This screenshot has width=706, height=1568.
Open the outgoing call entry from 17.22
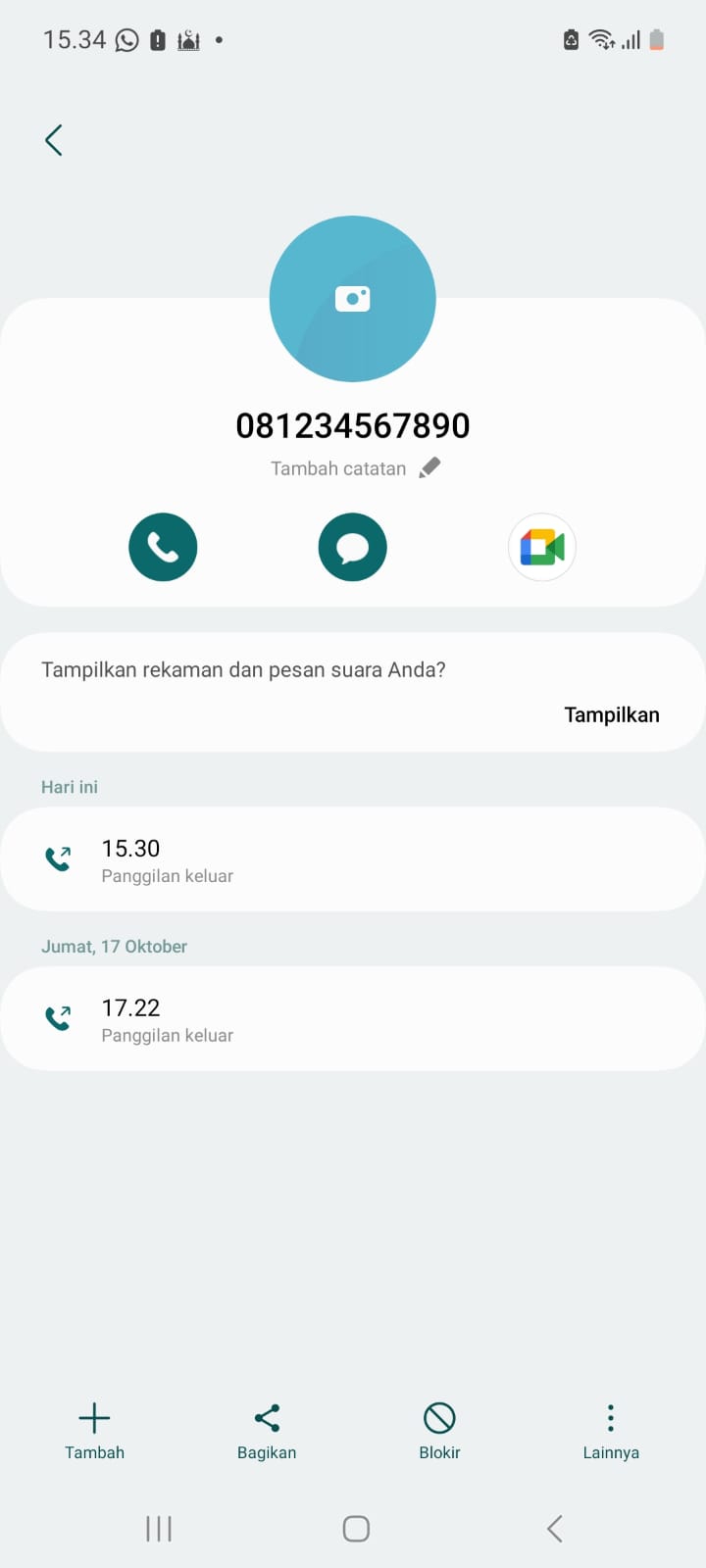[x=353, y=1017]
